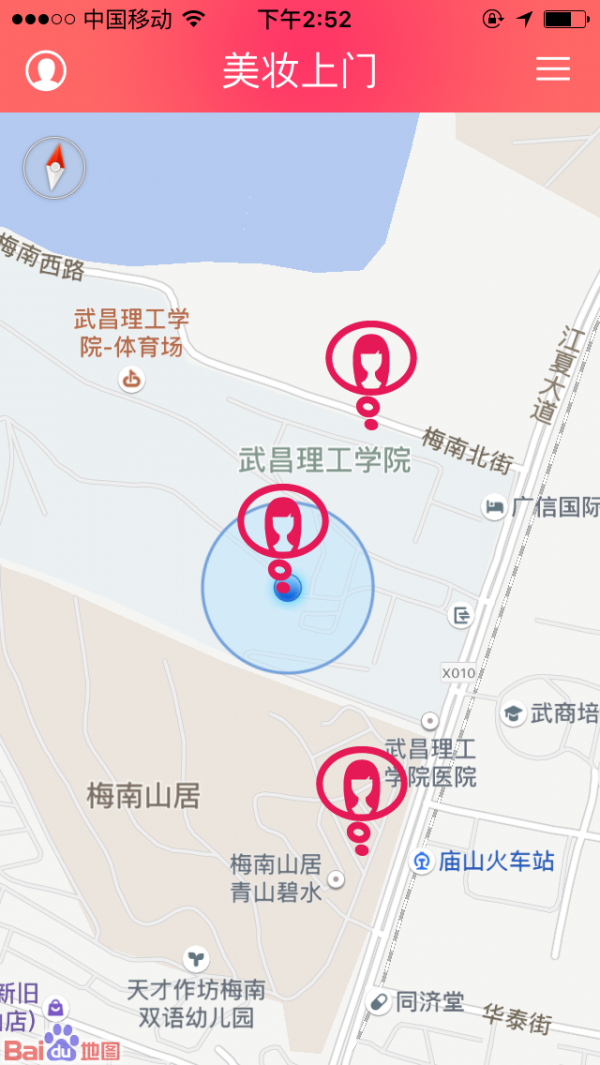Select beautician marker at 武昌理工学院
The height and width of the screenshot is (1065, 600).
(283, 523)
